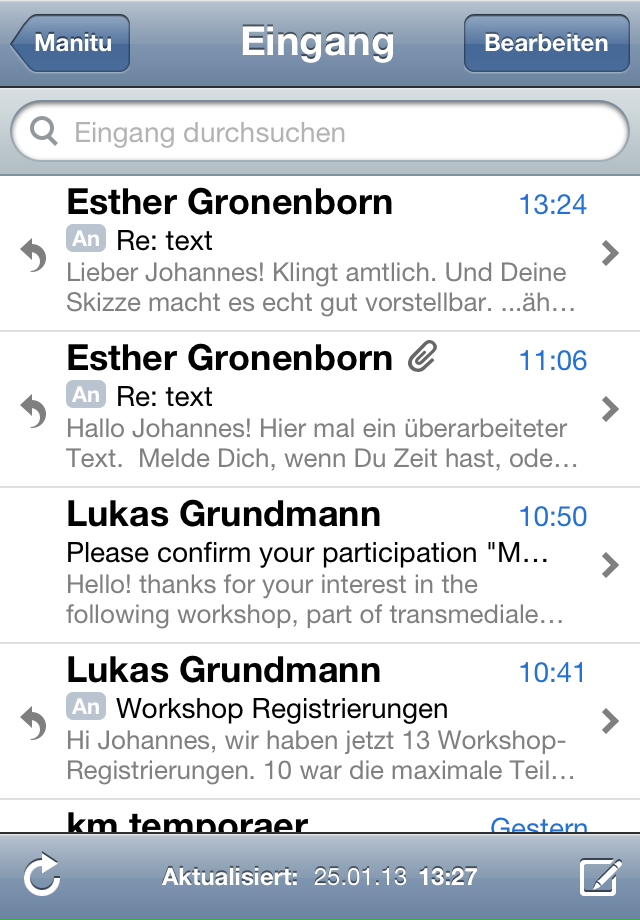
Task: Refresh the inbox
Action: coord(42,878)
